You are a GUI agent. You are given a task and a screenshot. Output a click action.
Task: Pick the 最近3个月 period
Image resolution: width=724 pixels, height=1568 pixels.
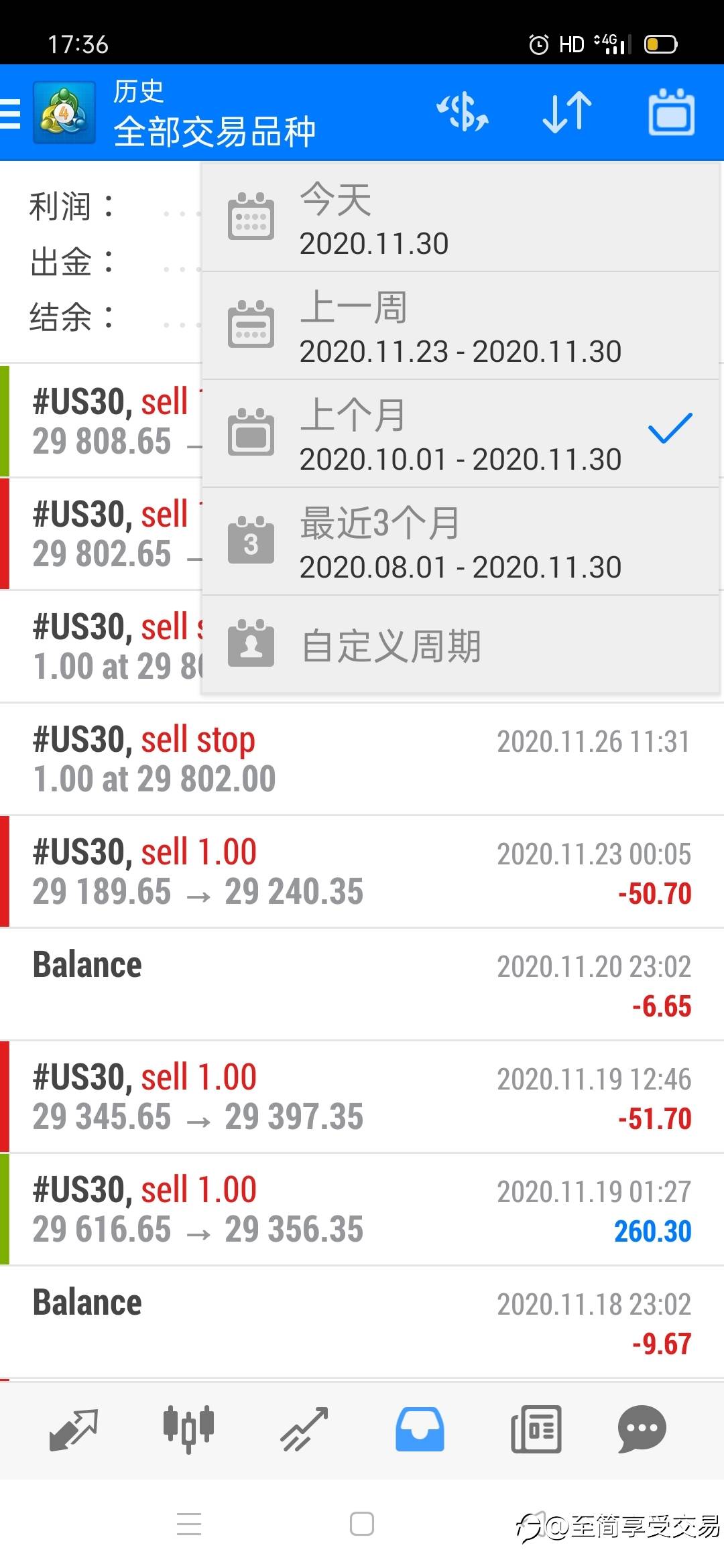(460, 542)
